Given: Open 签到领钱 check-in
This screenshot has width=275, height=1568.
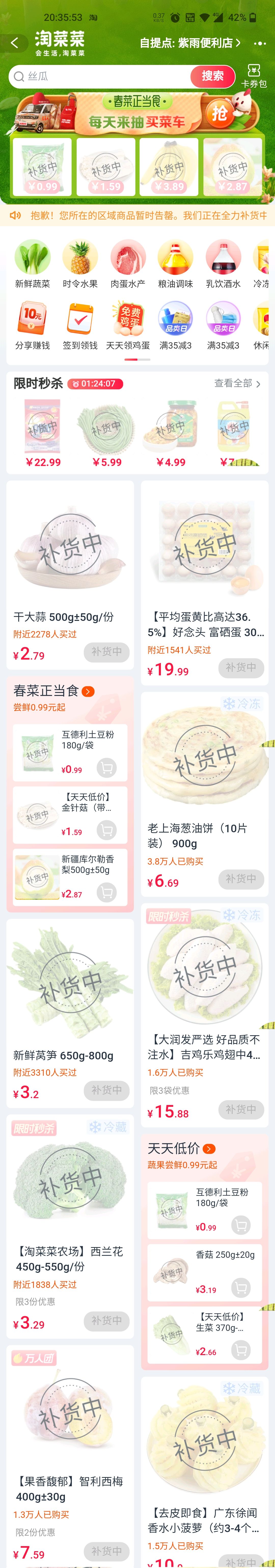Looking at the screenshot, I should (x=80, y=326).
